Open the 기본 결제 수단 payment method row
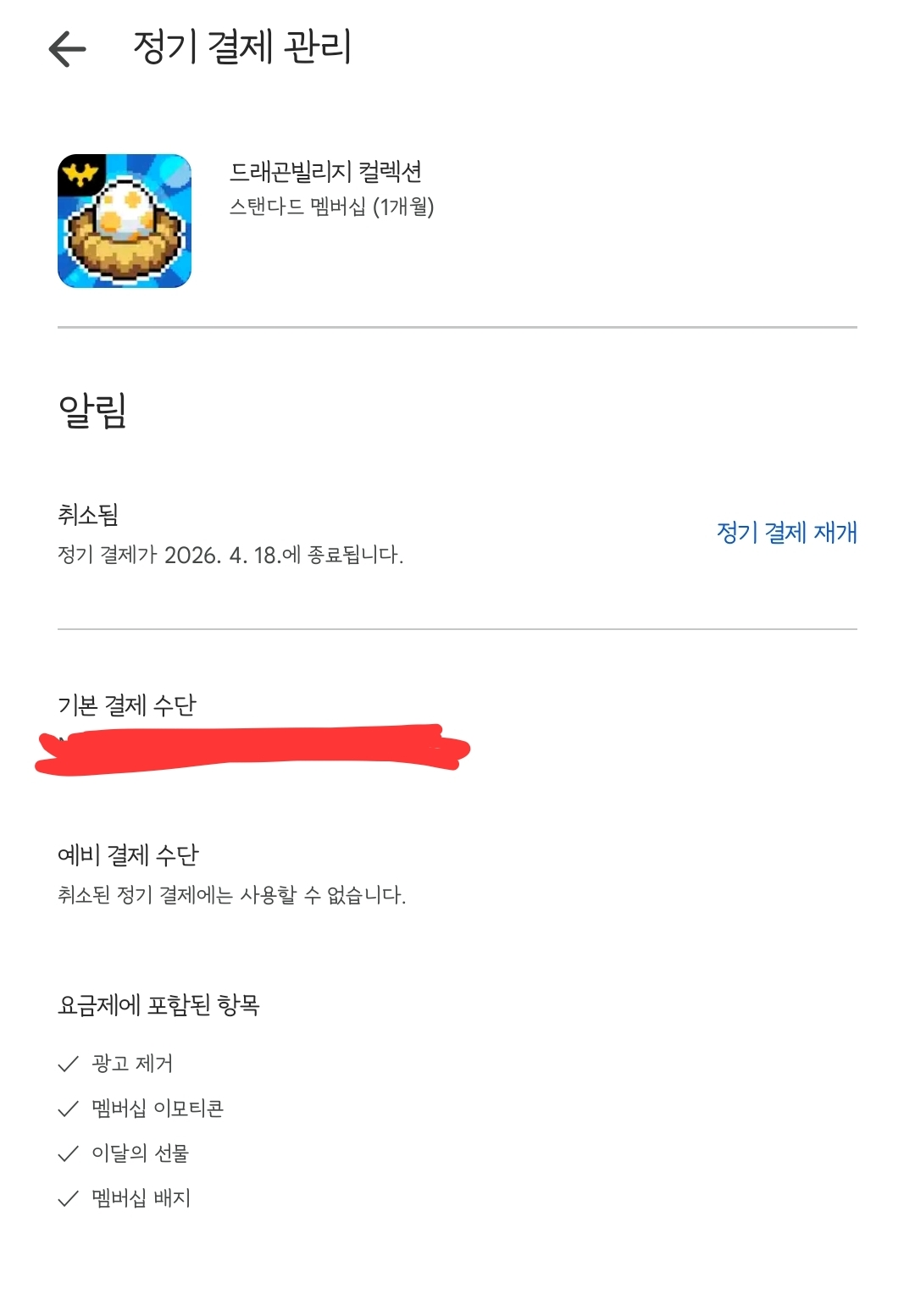 tap(254, 728)
